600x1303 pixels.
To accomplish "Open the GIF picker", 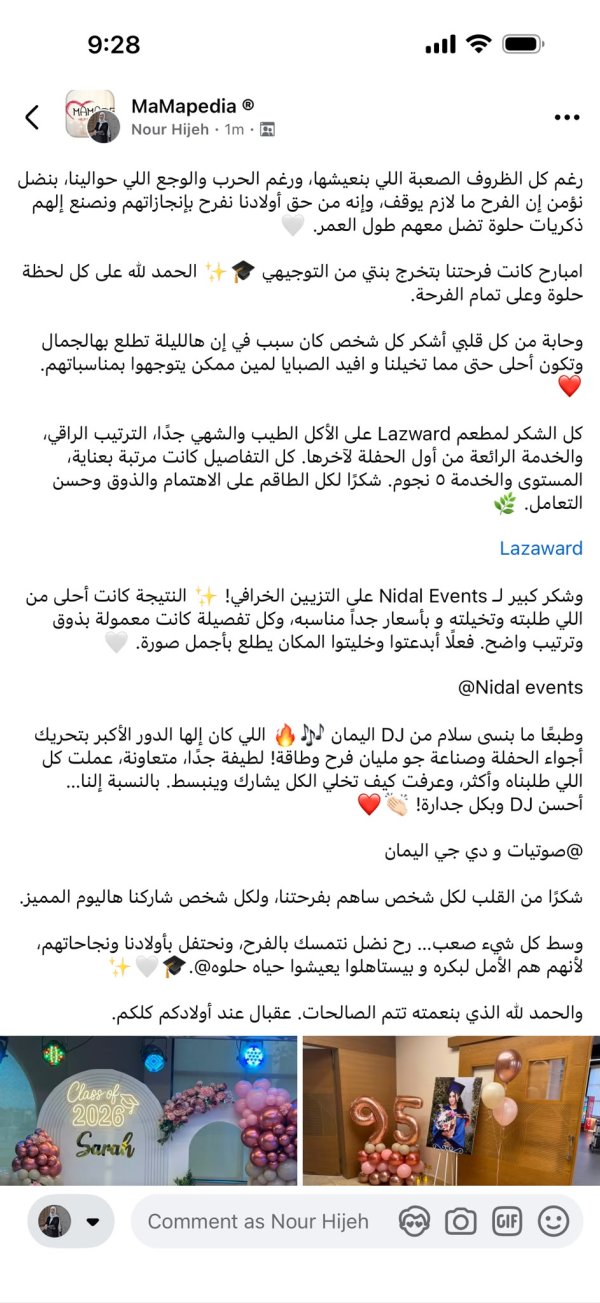I will tap(507, 1221).
